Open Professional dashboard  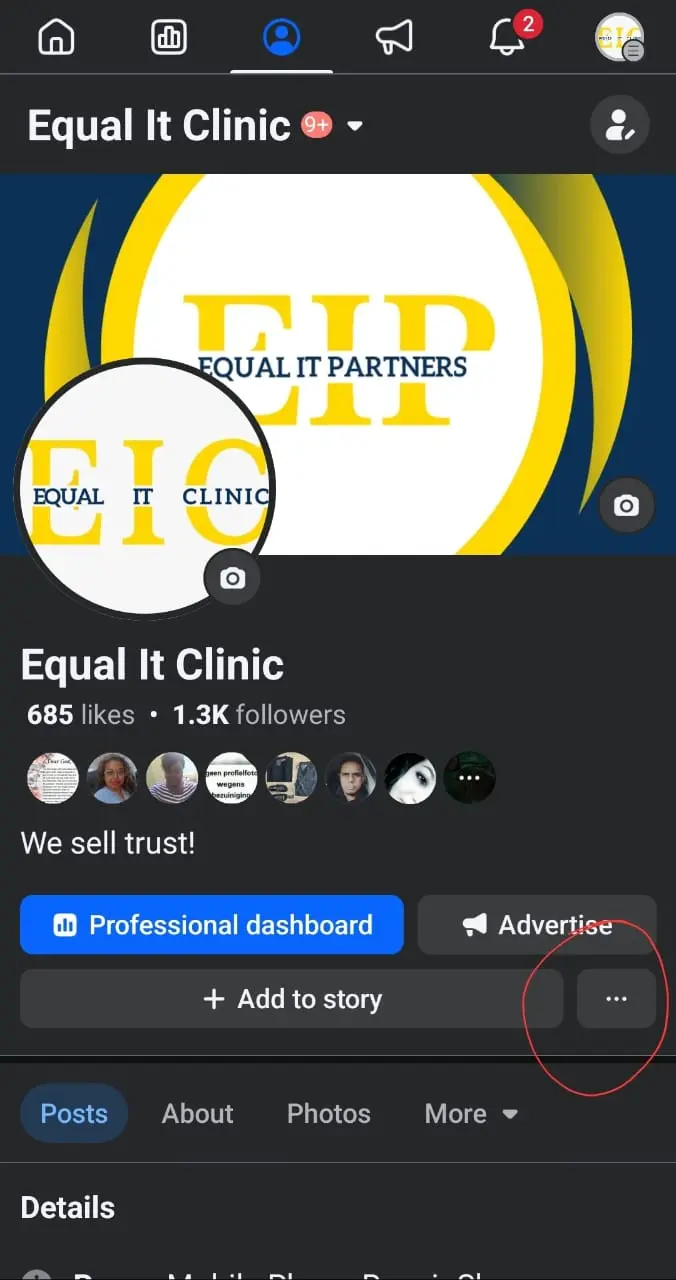click(212, 925)
